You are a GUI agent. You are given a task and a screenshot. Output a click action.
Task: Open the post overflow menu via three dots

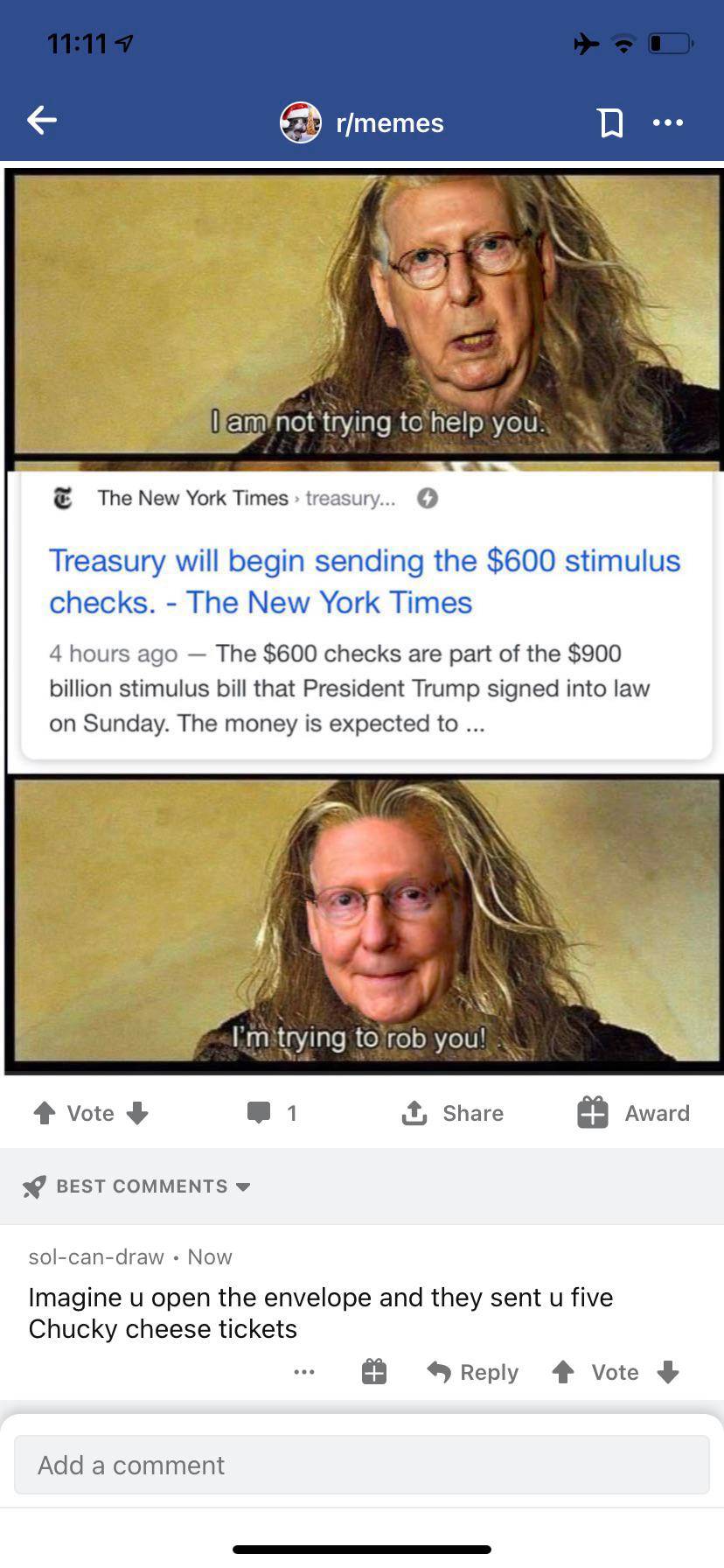tap(667, 122)
